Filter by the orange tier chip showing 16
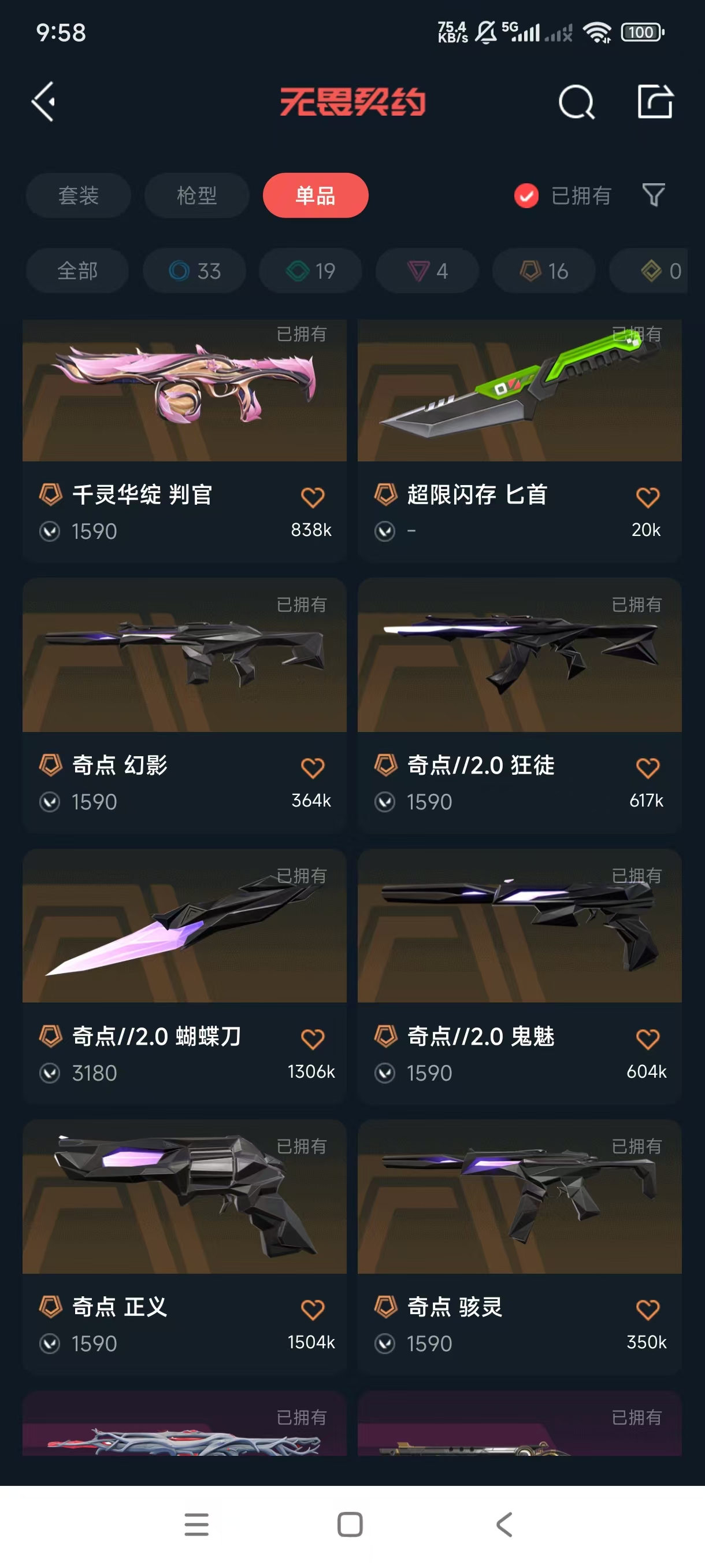This screenshot has height=1568, width=705. (x=544, y=271)
